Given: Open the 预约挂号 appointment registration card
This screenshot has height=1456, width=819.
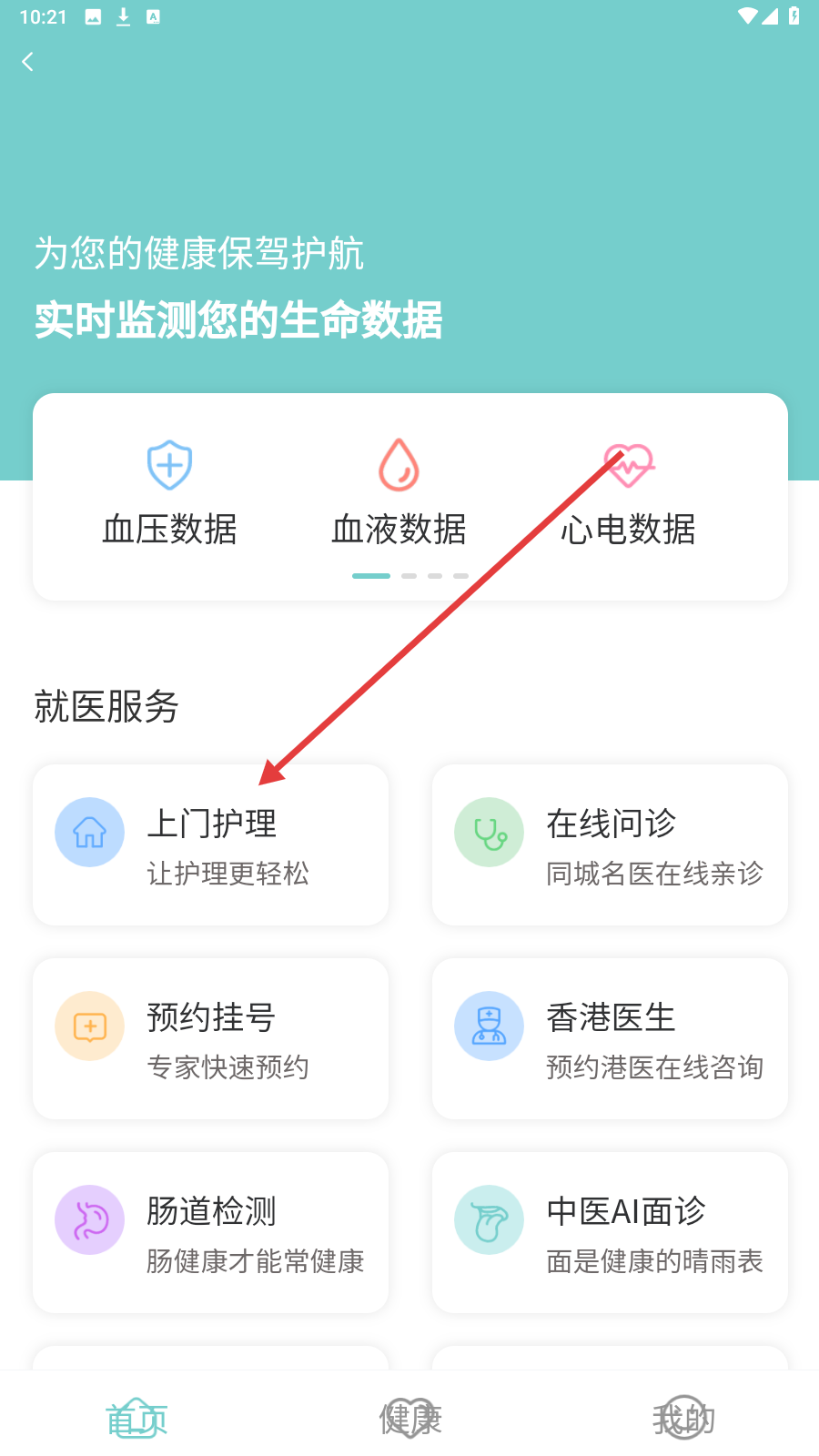Looking at the screenshot, I should click(x=210, y=1038).
